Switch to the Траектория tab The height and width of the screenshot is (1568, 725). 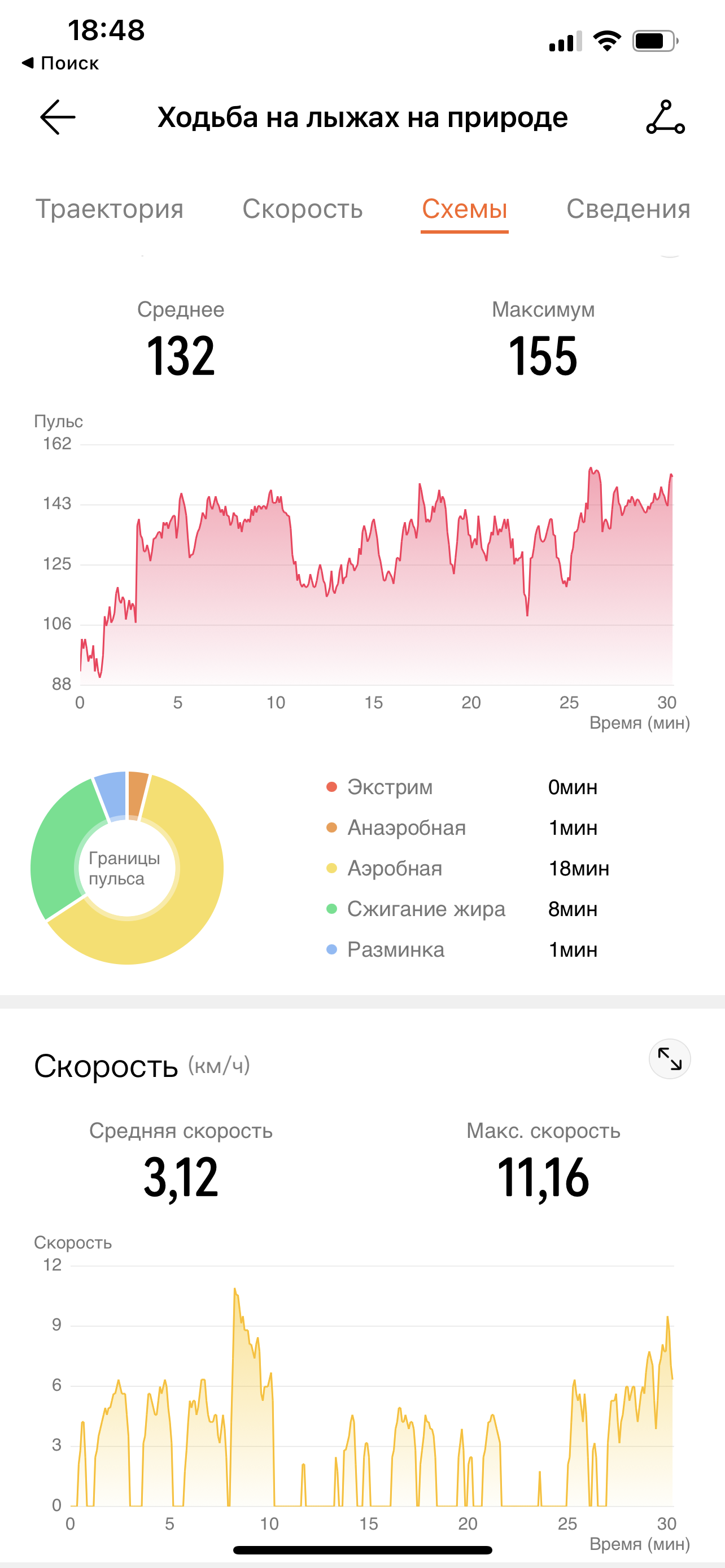point(110,209)
